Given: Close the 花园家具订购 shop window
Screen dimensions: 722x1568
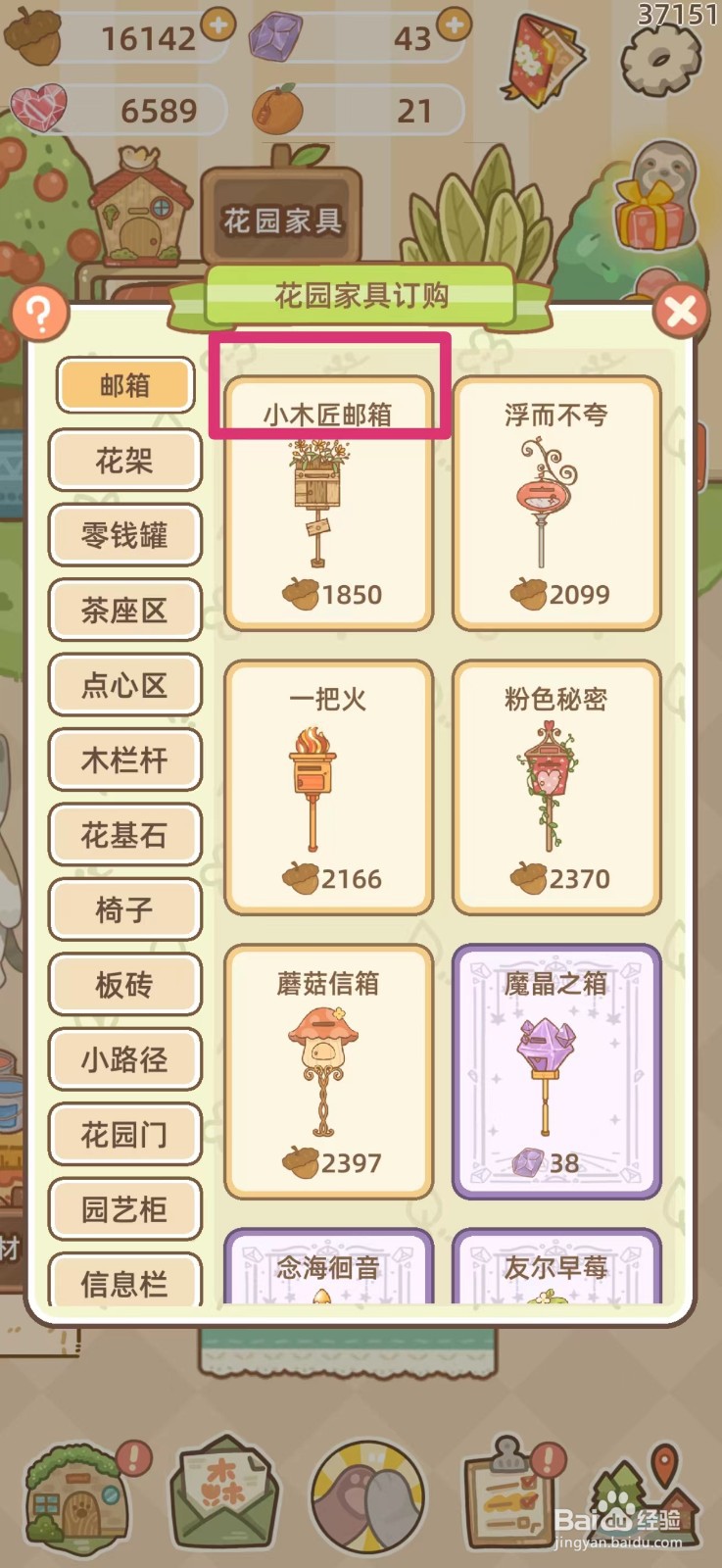Looking at the screenshot, I should [x=678, y=311].
